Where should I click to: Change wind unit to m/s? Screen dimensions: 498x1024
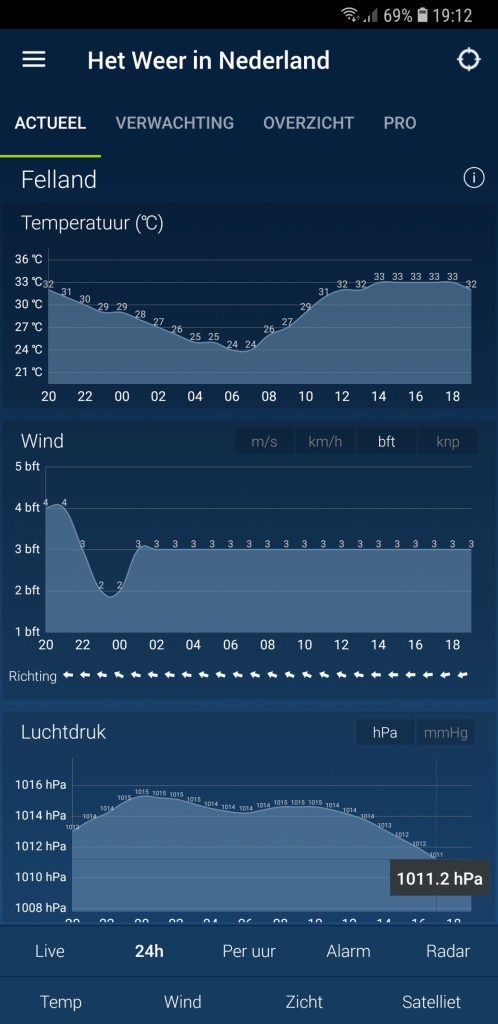[x=264, y=441]
